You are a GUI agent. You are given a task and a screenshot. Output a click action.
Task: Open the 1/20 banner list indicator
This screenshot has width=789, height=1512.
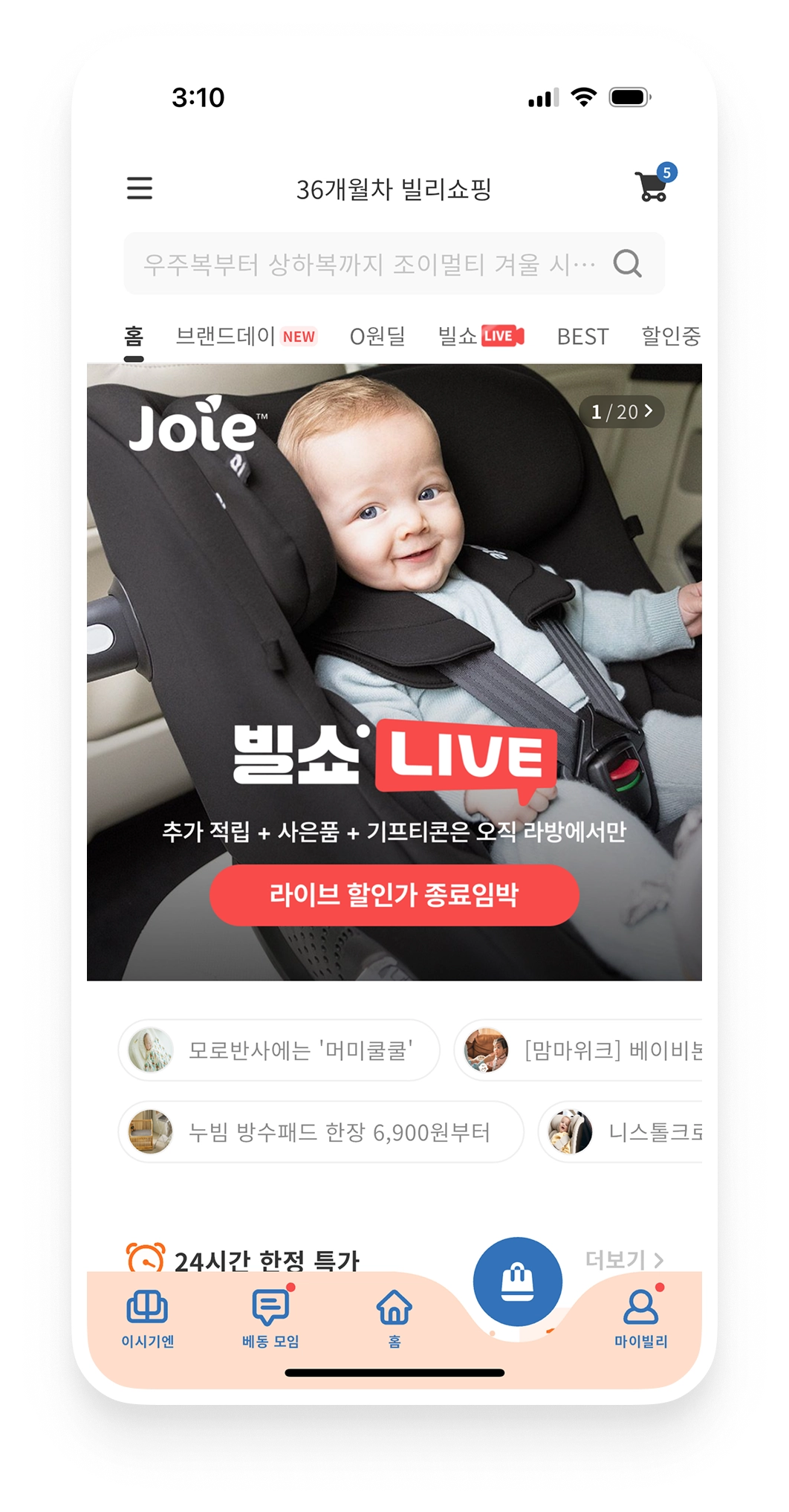tap(621, 412)
